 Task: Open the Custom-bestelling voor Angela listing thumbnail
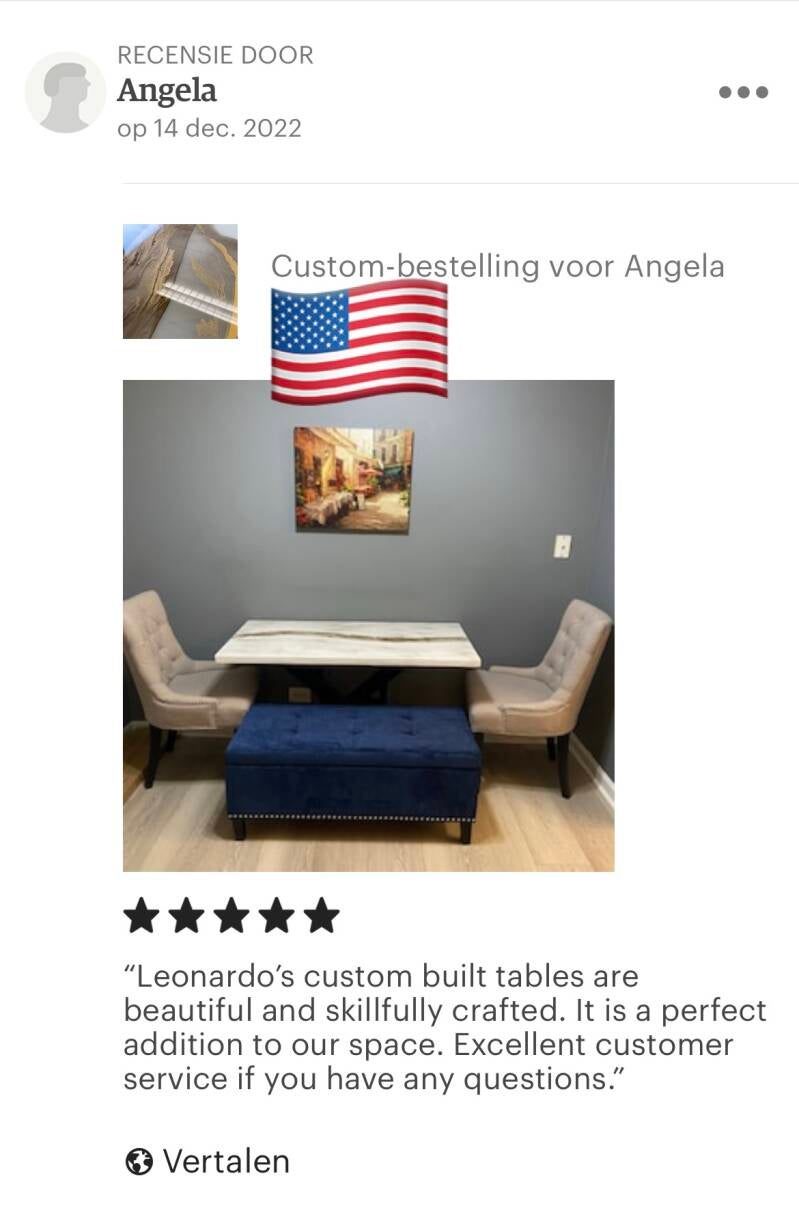(180, 281)
